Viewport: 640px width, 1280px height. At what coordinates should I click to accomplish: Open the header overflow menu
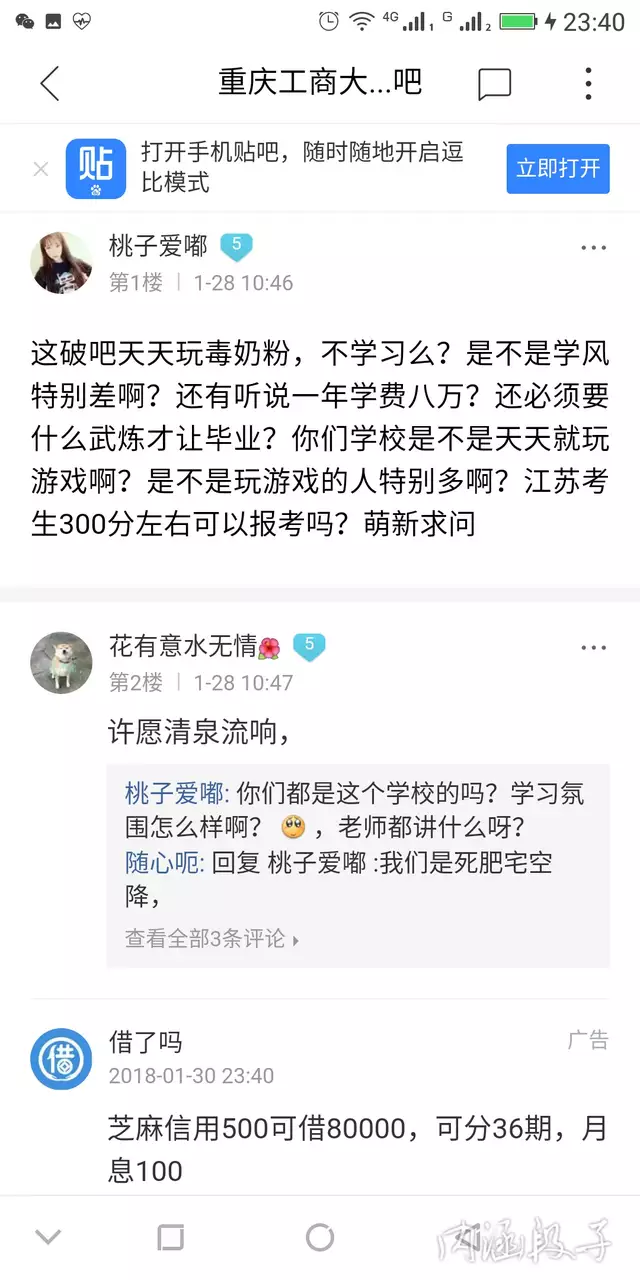click(589, 84)
